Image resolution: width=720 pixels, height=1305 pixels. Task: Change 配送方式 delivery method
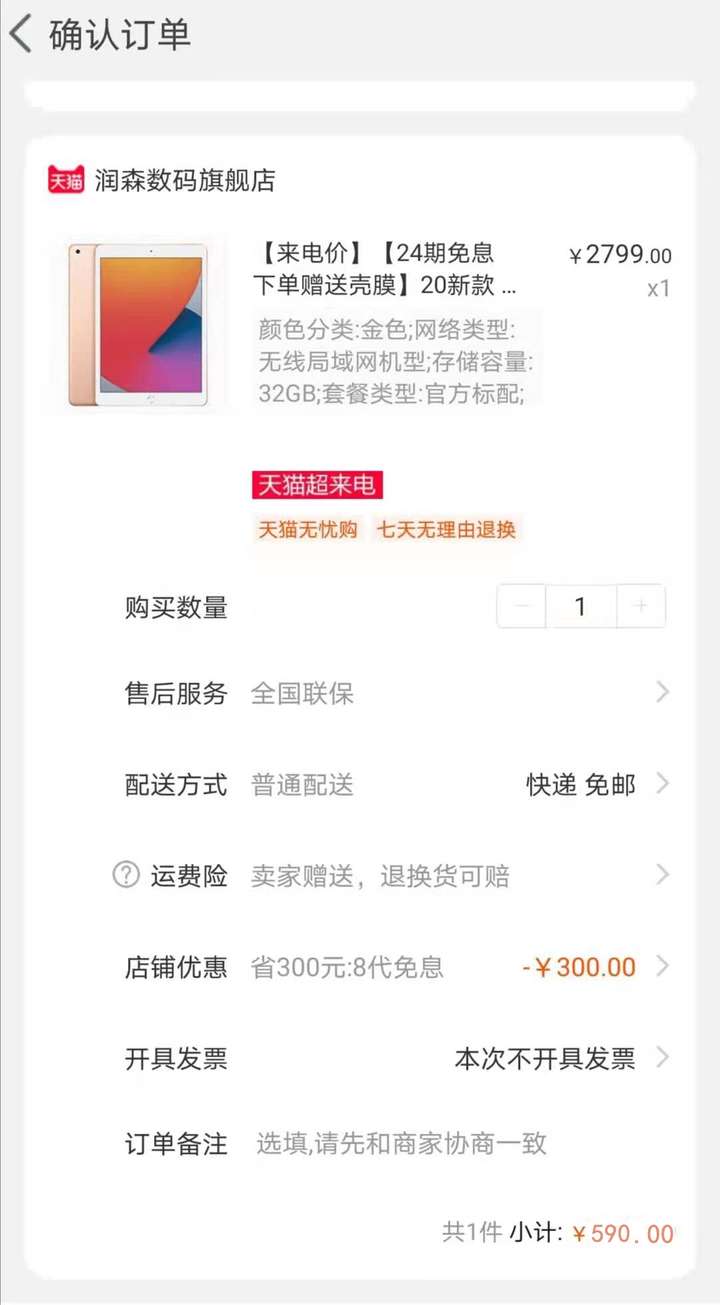[397, 784]
